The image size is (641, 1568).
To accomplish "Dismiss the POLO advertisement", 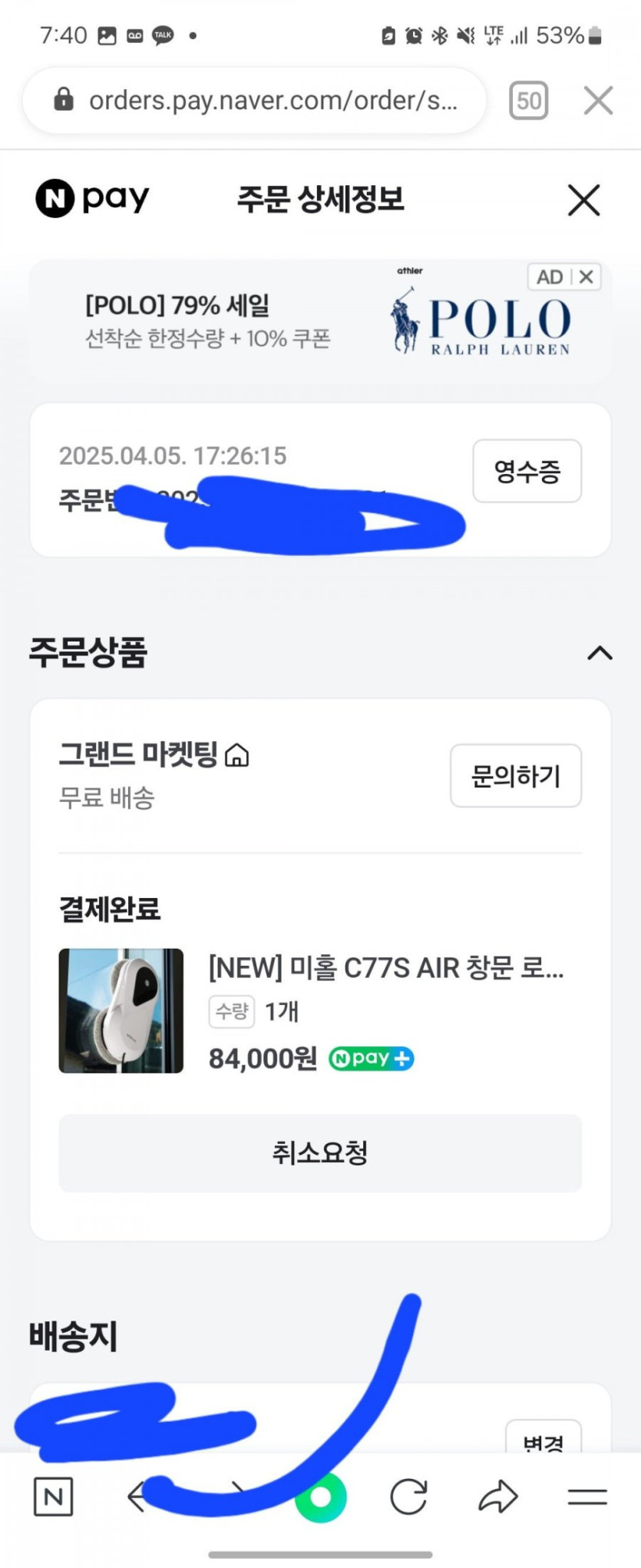I will point(586,277).
